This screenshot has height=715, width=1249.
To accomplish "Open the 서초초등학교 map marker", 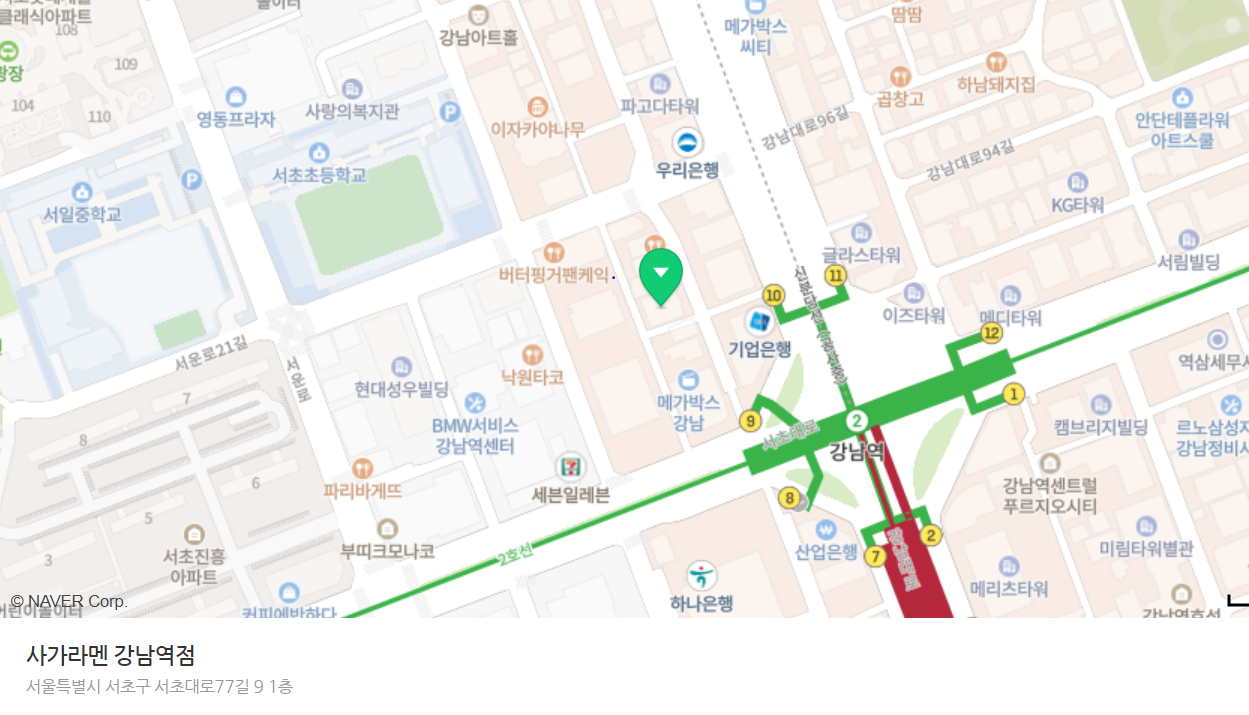I will point(319,153).
